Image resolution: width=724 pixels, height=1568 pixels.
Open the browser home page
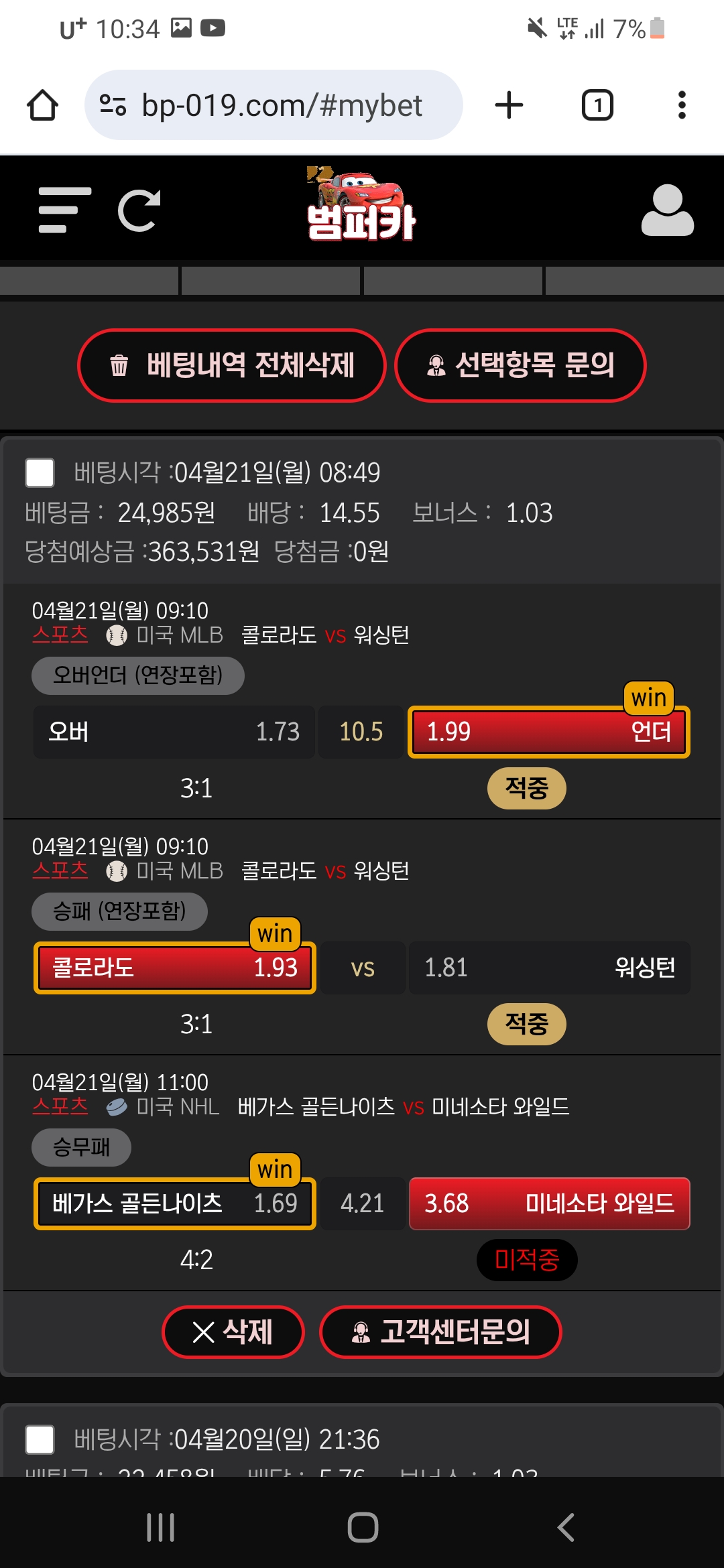[42, 105]
